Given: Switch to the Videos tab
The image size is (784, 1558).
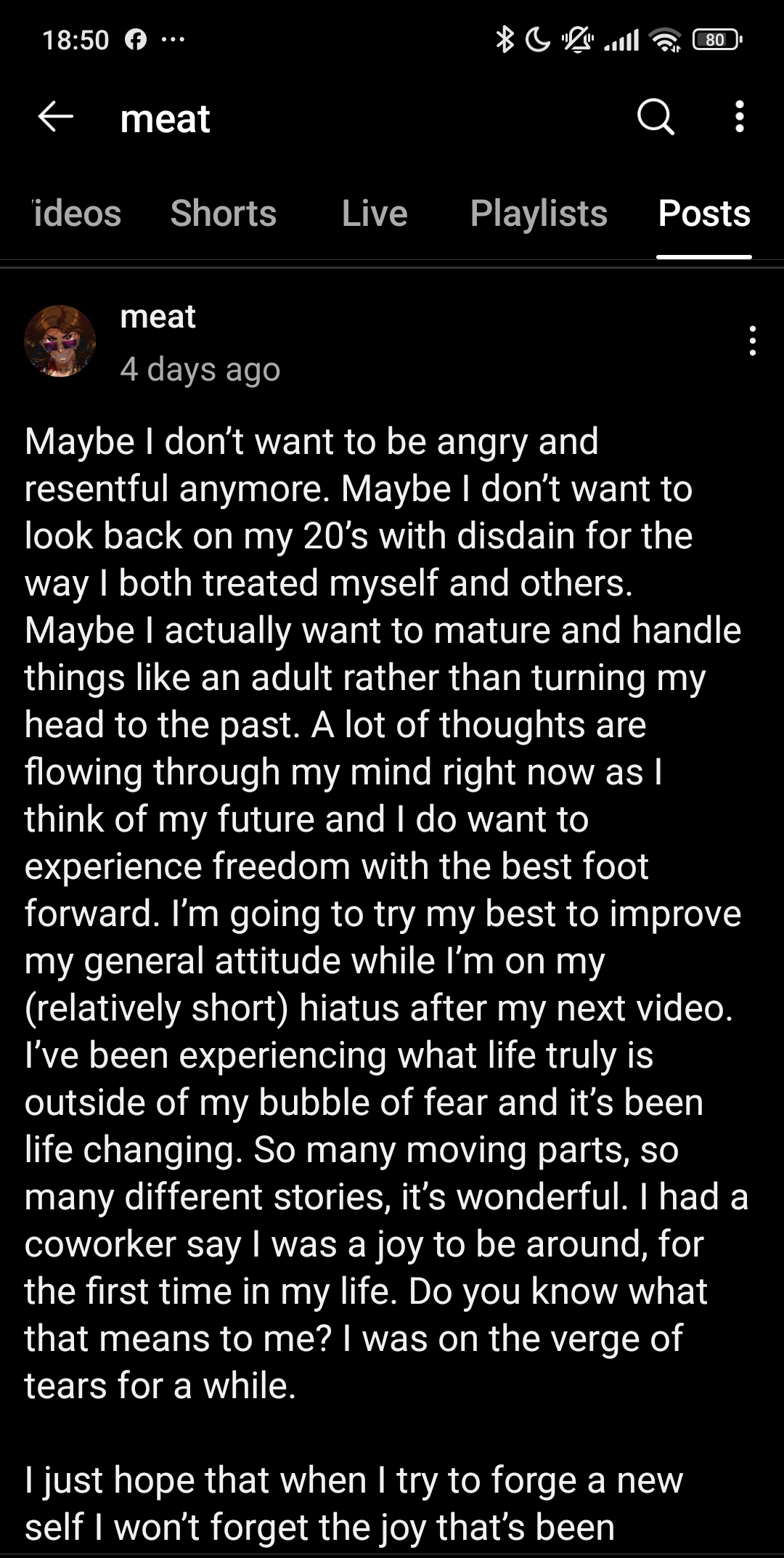Looking at the screenshot, I should 76,214.
